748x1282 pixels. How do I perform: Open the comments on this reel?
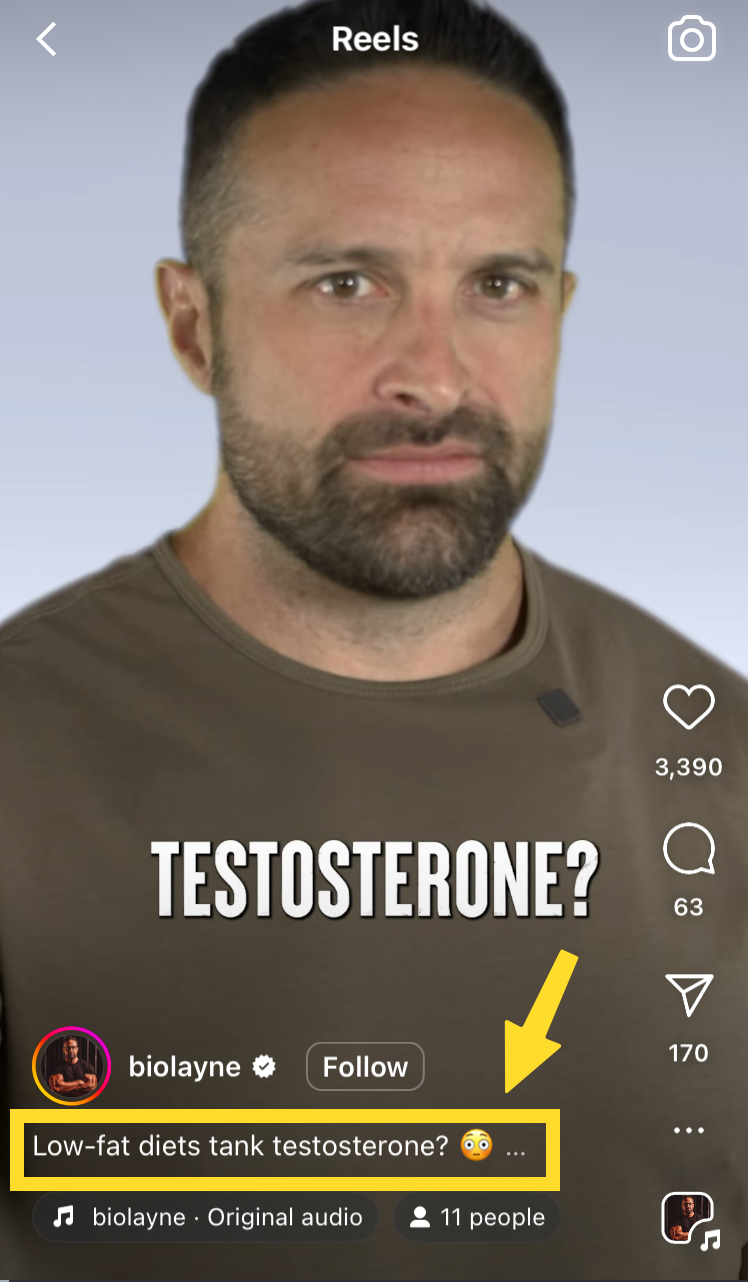point(689,853)
